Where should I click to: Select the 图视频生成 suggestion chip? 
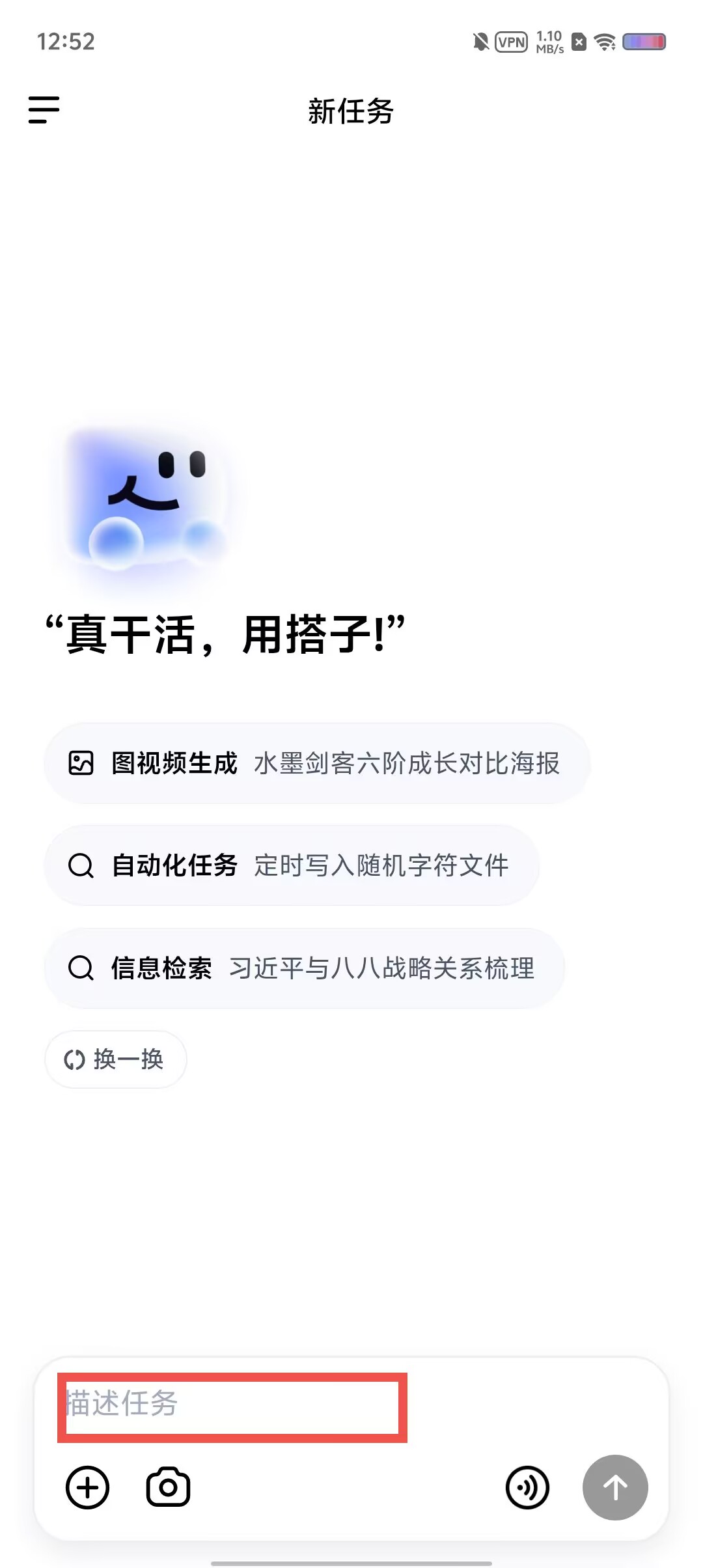click(x=317, y=763)
